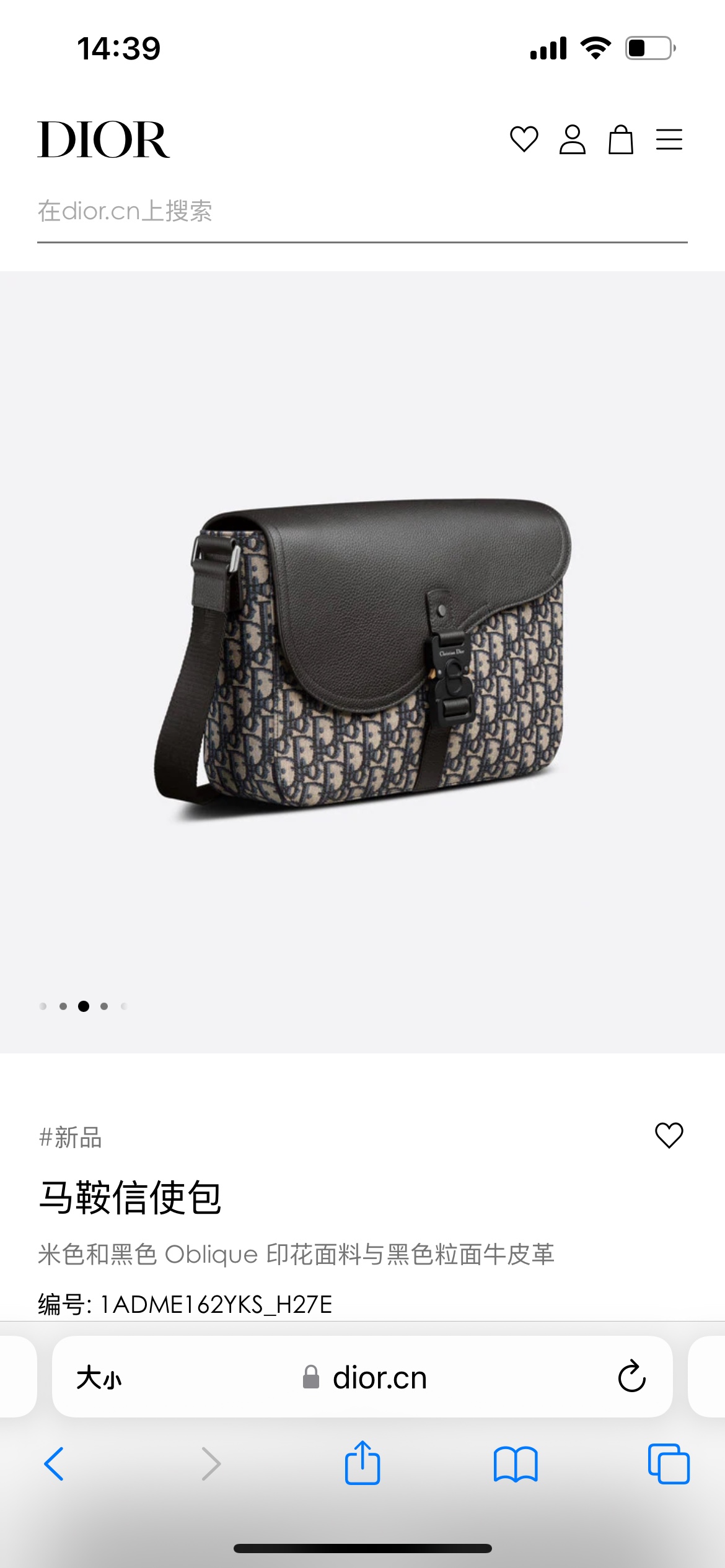This screenshot has width=725, height=1568.
Task: Open the hamburger menu
Action: pyautogui.click(x=669, y=139)
